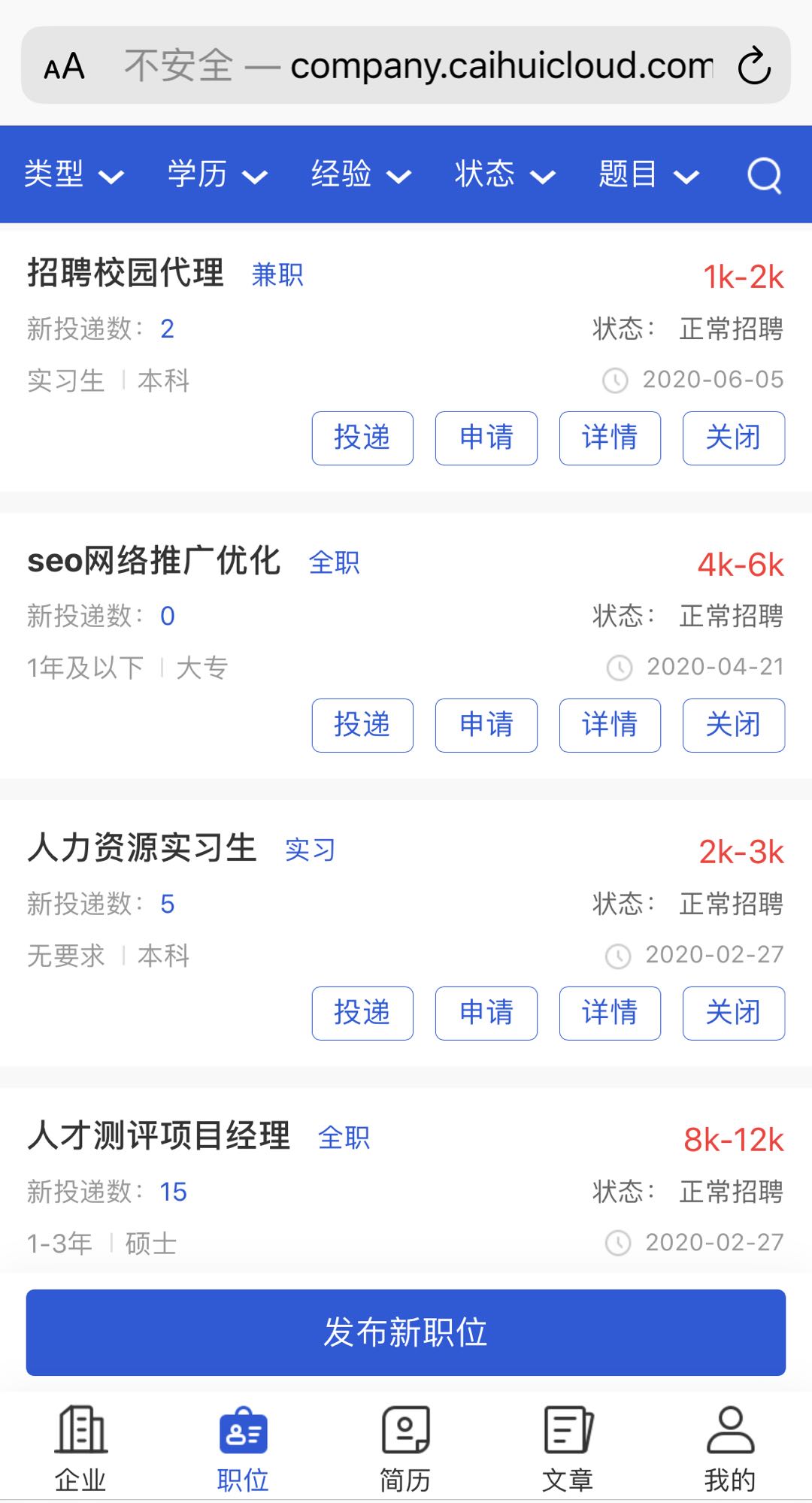Tap 申请 for seo网络推广优化

click(486, 725)
